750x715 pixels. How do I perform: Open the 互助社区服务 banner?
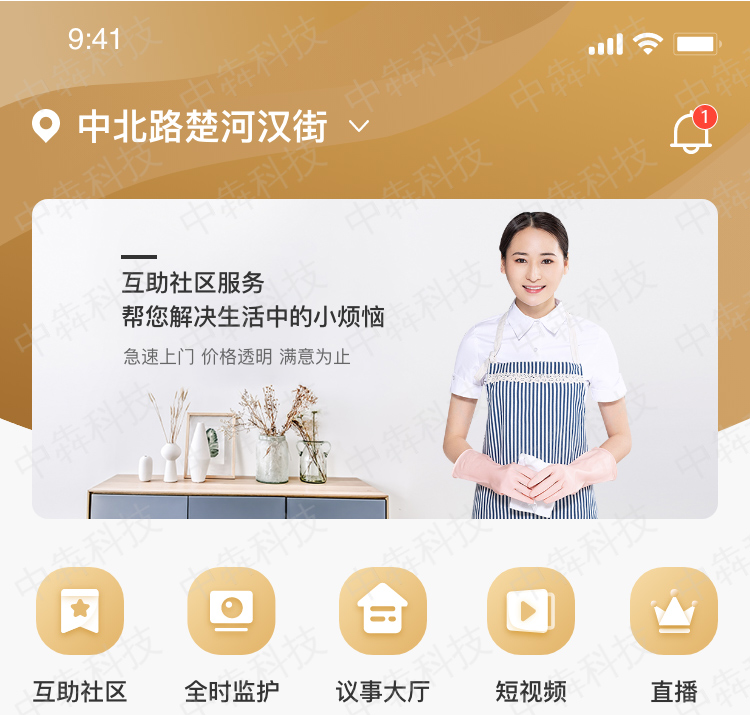pyautogui.click(x=375, y=358)
